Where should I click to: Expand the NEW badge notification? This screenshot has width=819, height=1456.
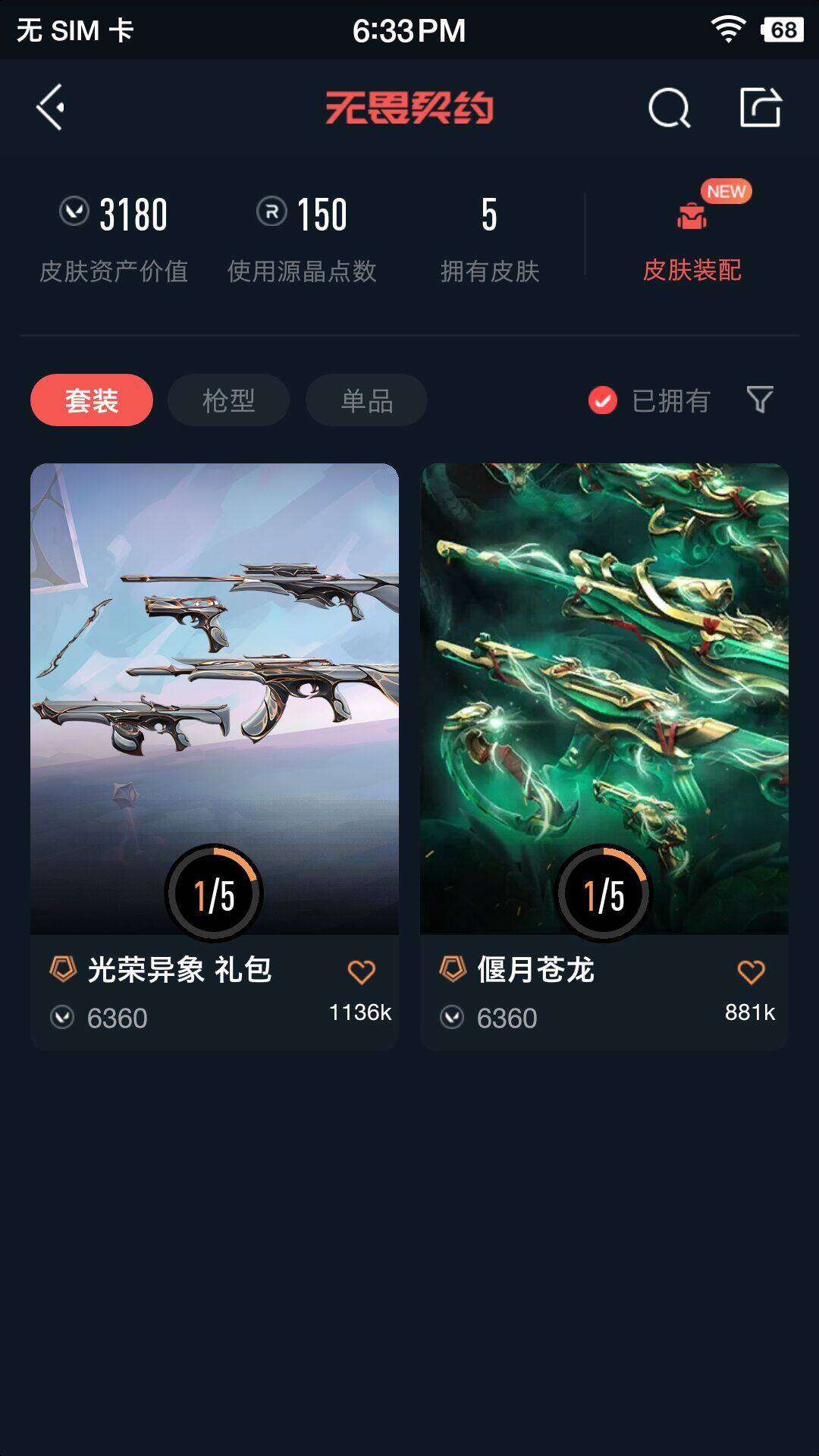click(726, 192)
